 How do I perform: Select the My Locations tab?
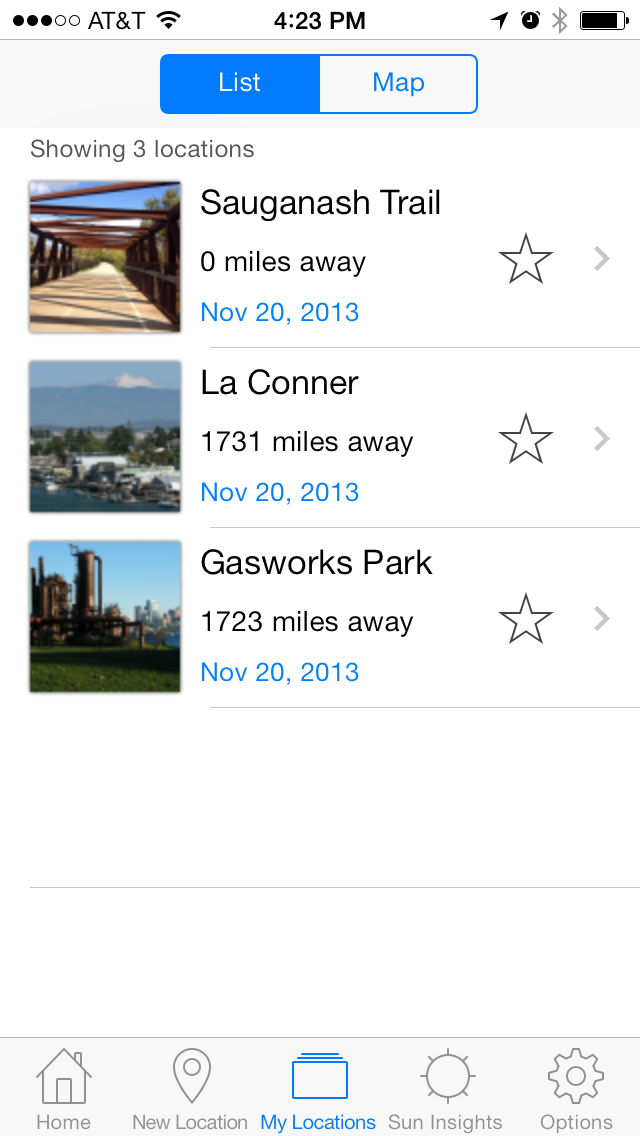pyautogui.click(x=318, y=1089)
